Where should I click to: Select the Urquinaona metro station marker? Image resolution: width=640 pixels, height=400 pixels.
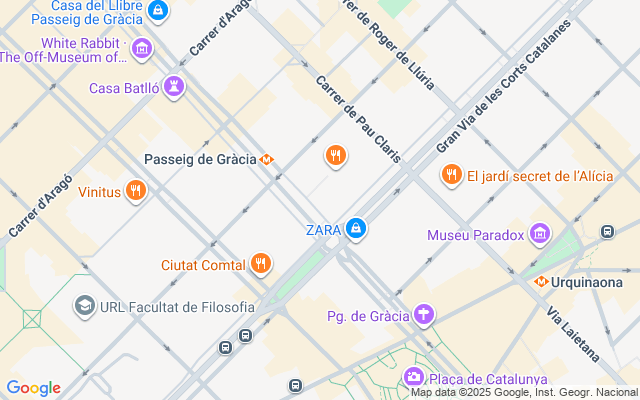click(x=542, y=282)
